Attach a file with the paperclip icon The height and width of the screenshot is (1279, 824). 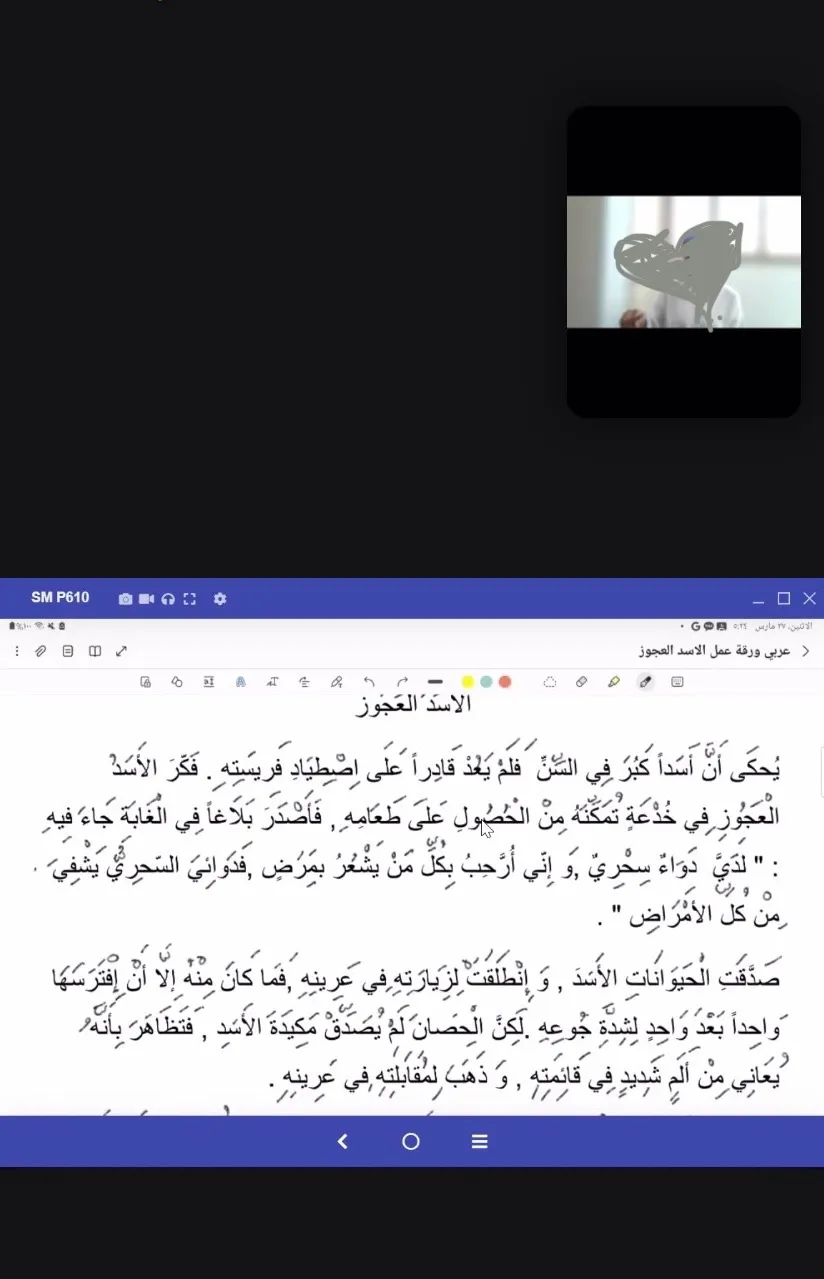(41, 651)
